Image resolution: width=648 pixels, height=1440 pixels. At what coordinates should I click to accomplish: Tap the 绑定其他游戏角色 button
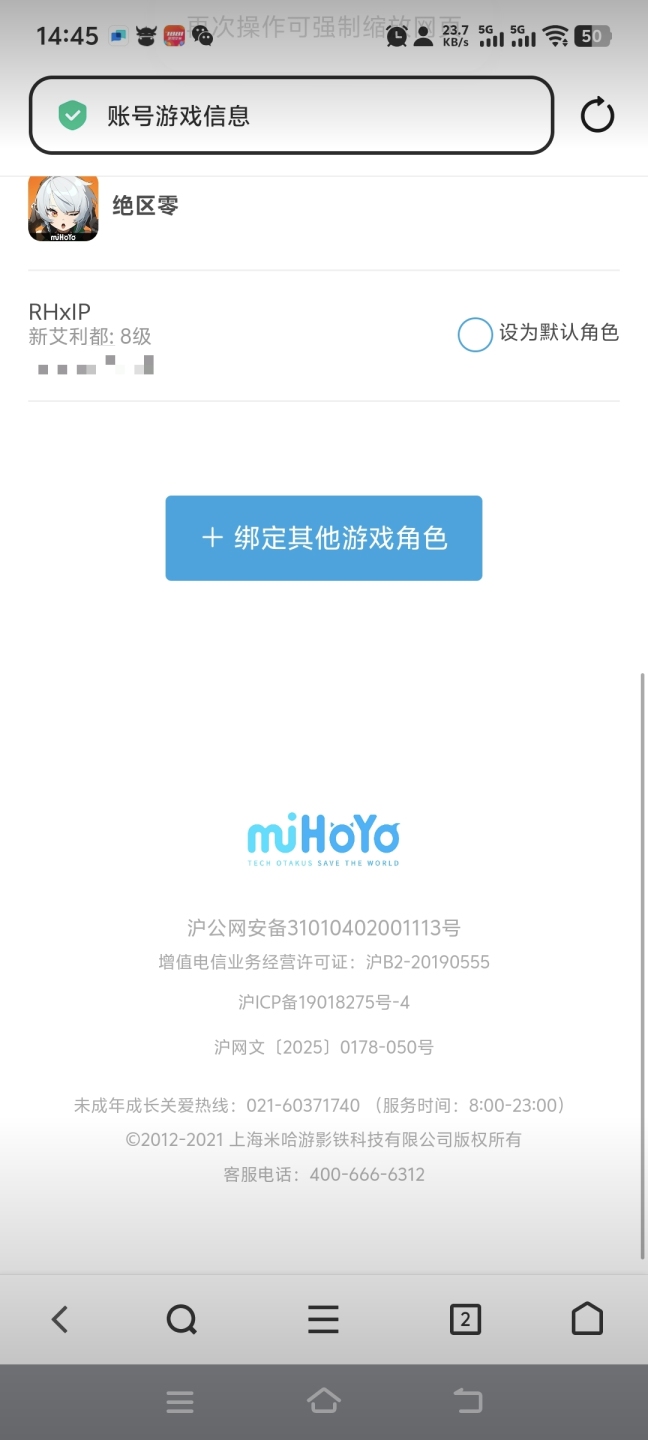[324, 538]
